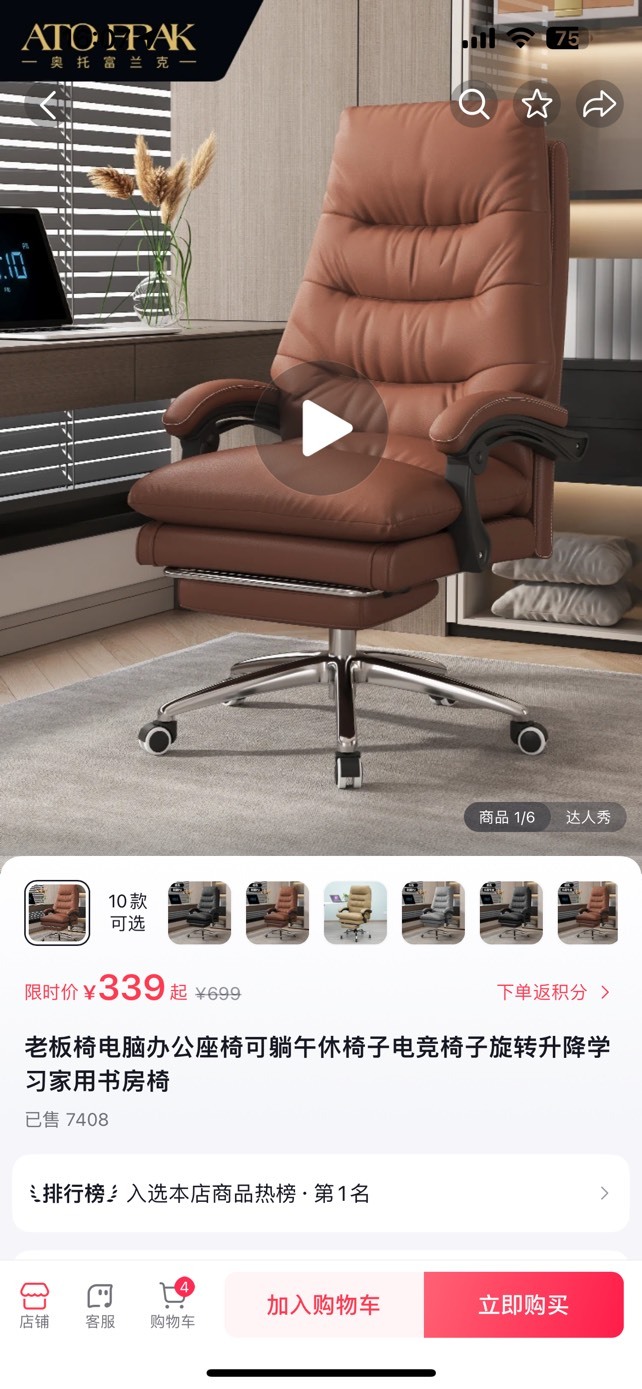Visit the 店铺 store page
Image resolution: width=642 pixels, height=1389 pixels.
35,1305
